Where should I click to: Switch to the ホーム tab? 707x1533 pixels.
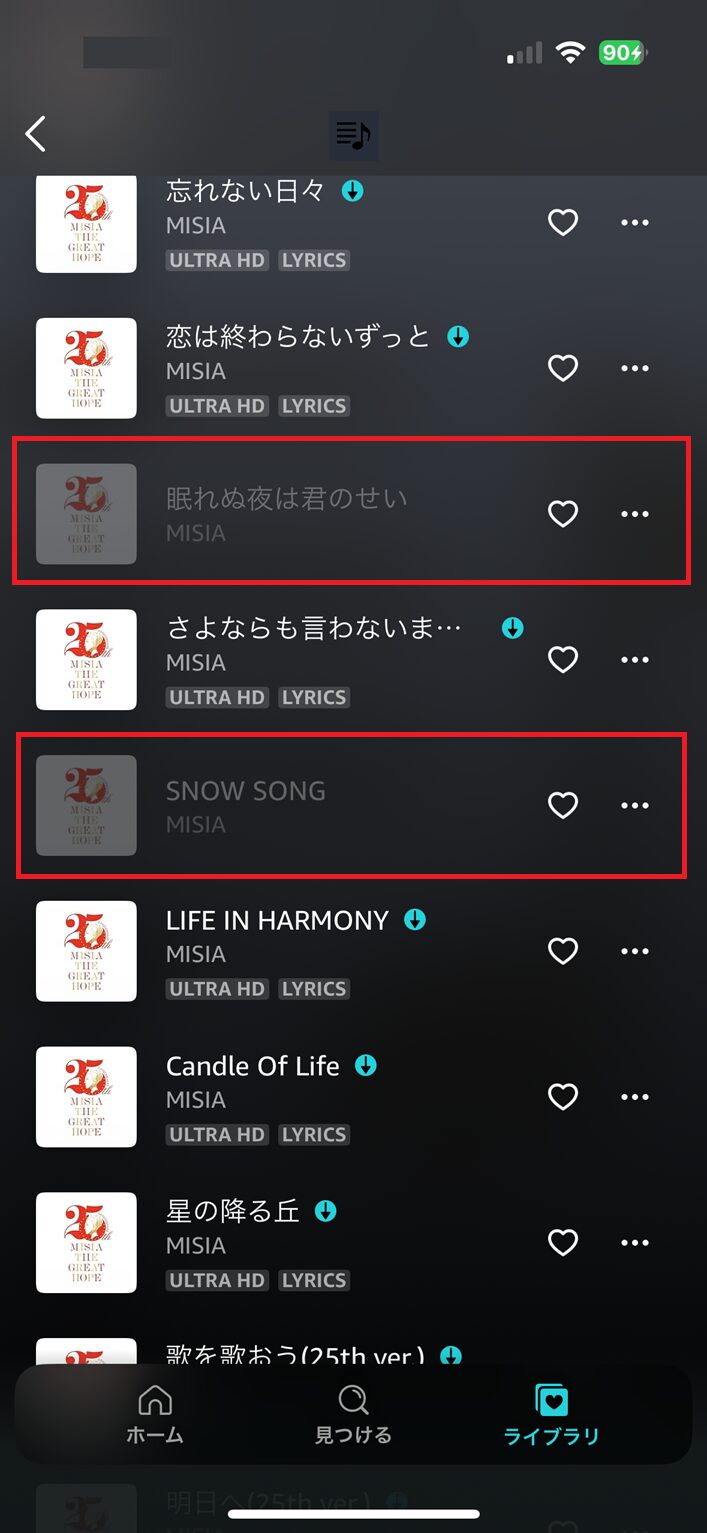coord(155,1415)
